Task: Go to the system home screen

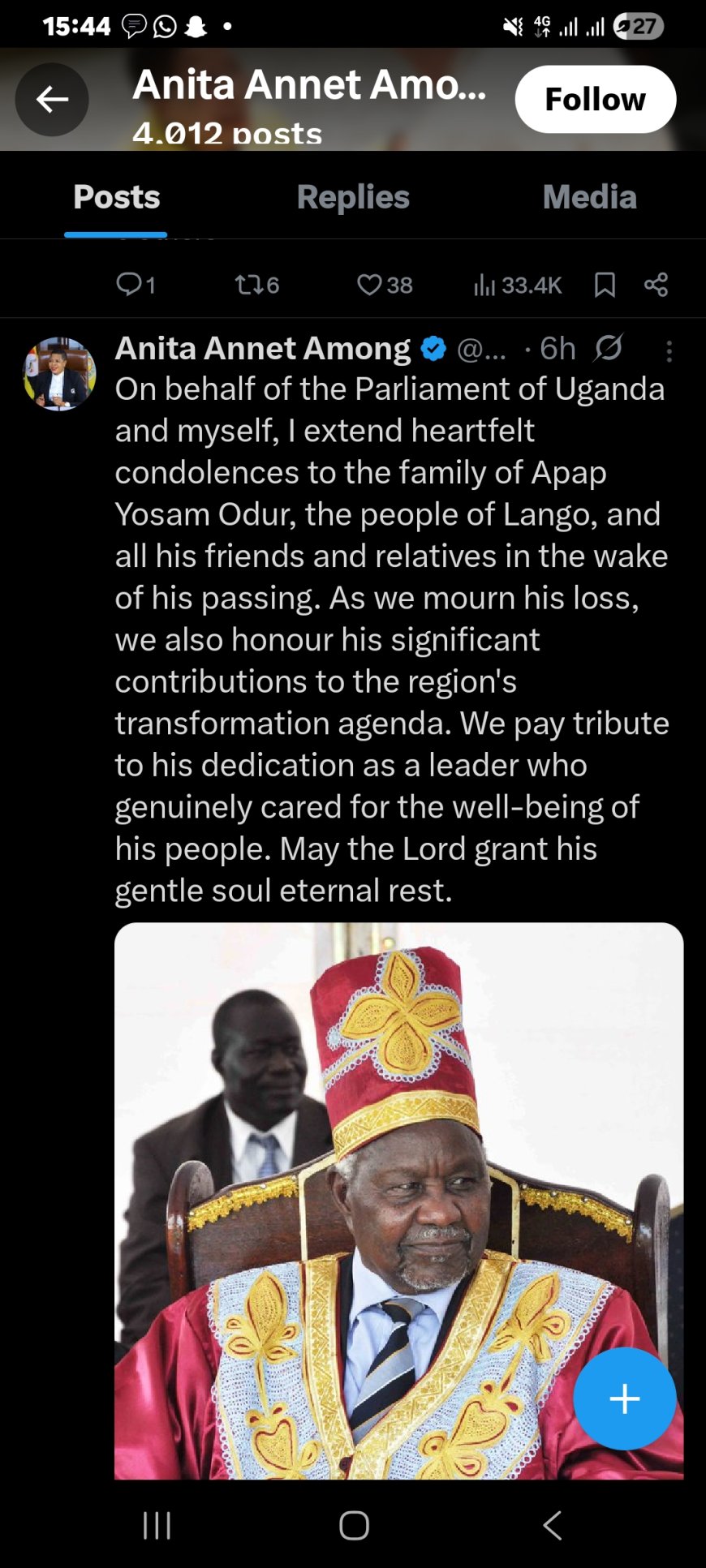Action: (354, 1526)
